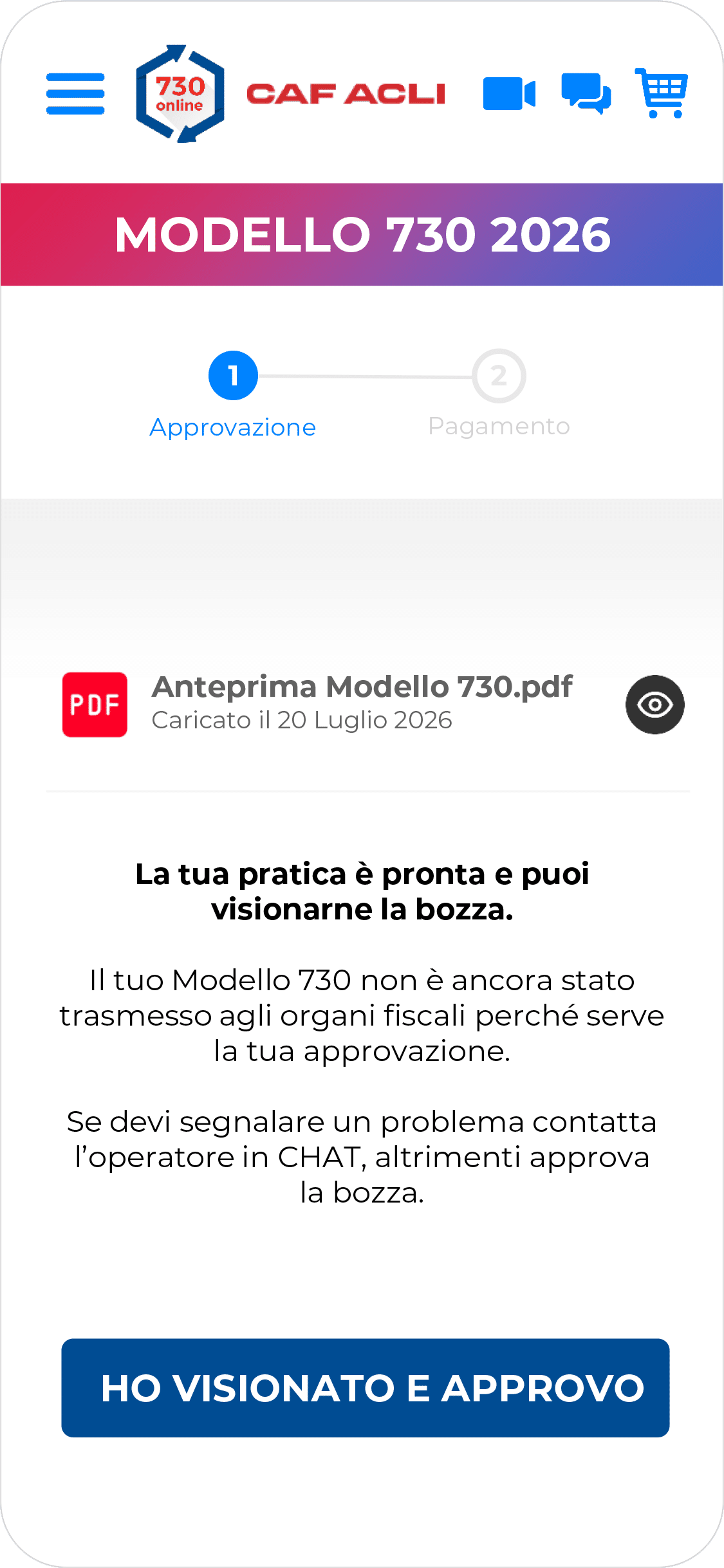Open the Anteprima Modello 730.pdf file
The width and height of the screenshot is (724, 1568).
click(362, 687)
